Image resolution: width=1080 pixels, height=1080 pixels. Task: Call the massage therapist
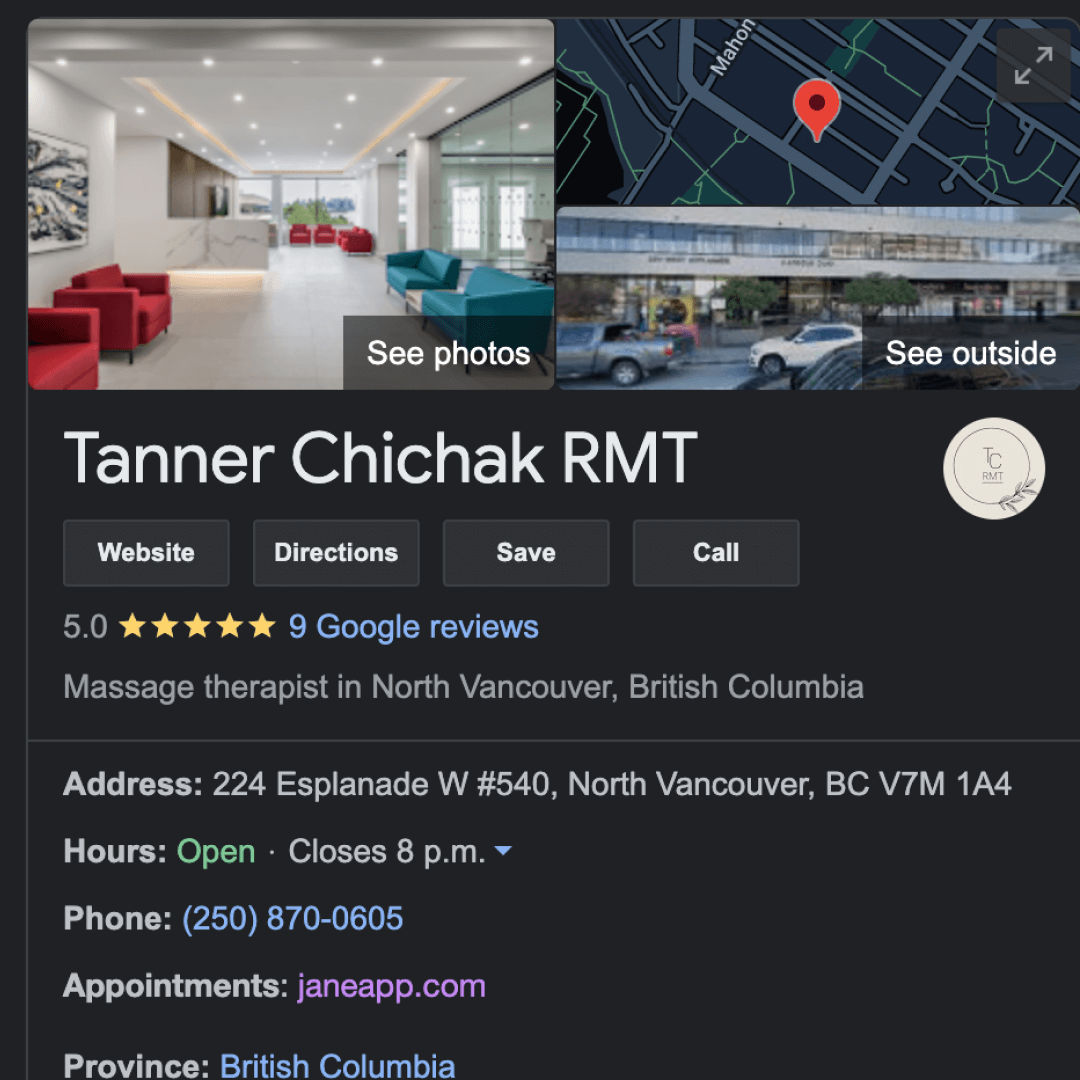point(716,553)
